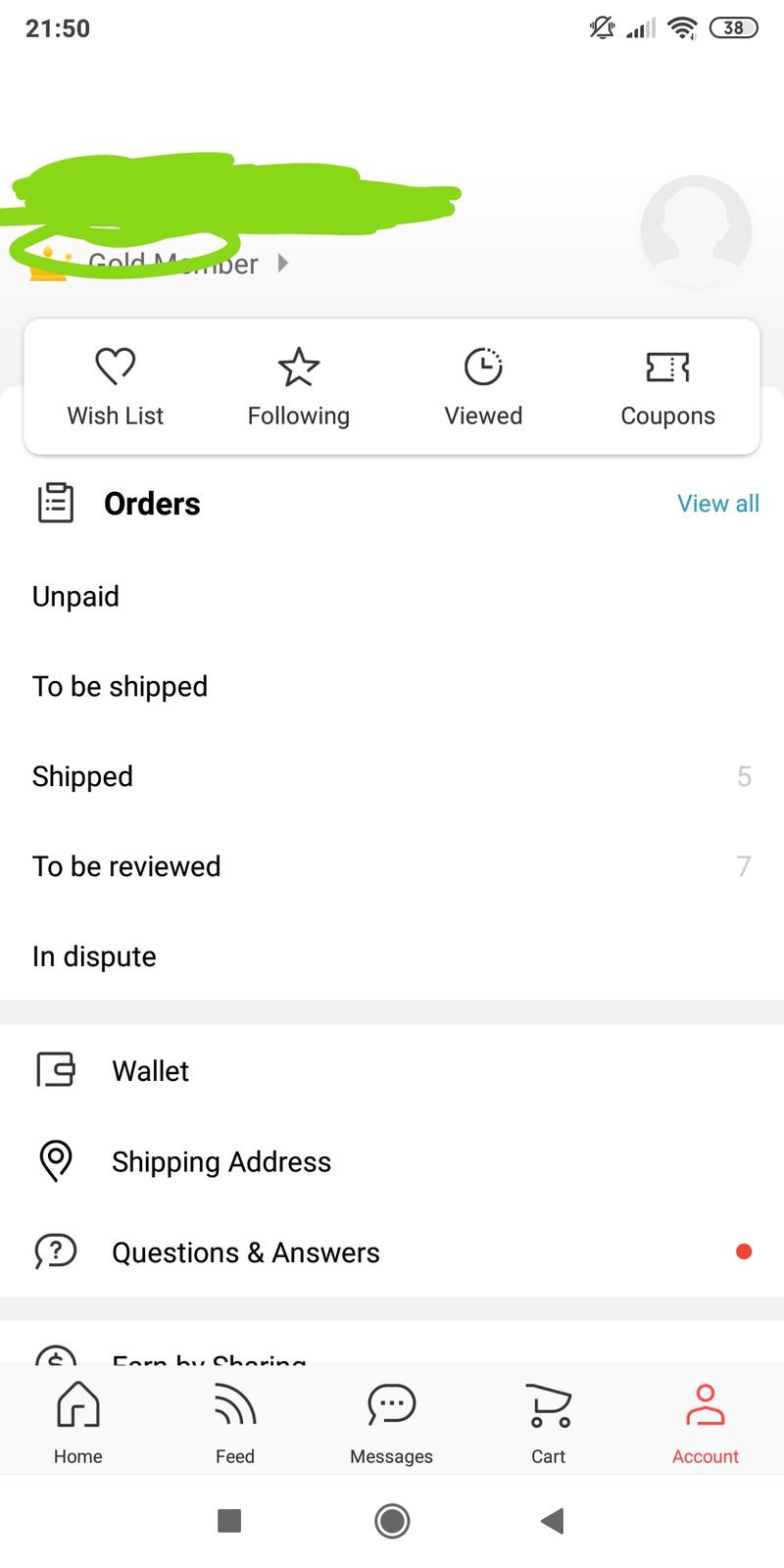
Task: Tap View all orders link
Action: click(717, 504)
